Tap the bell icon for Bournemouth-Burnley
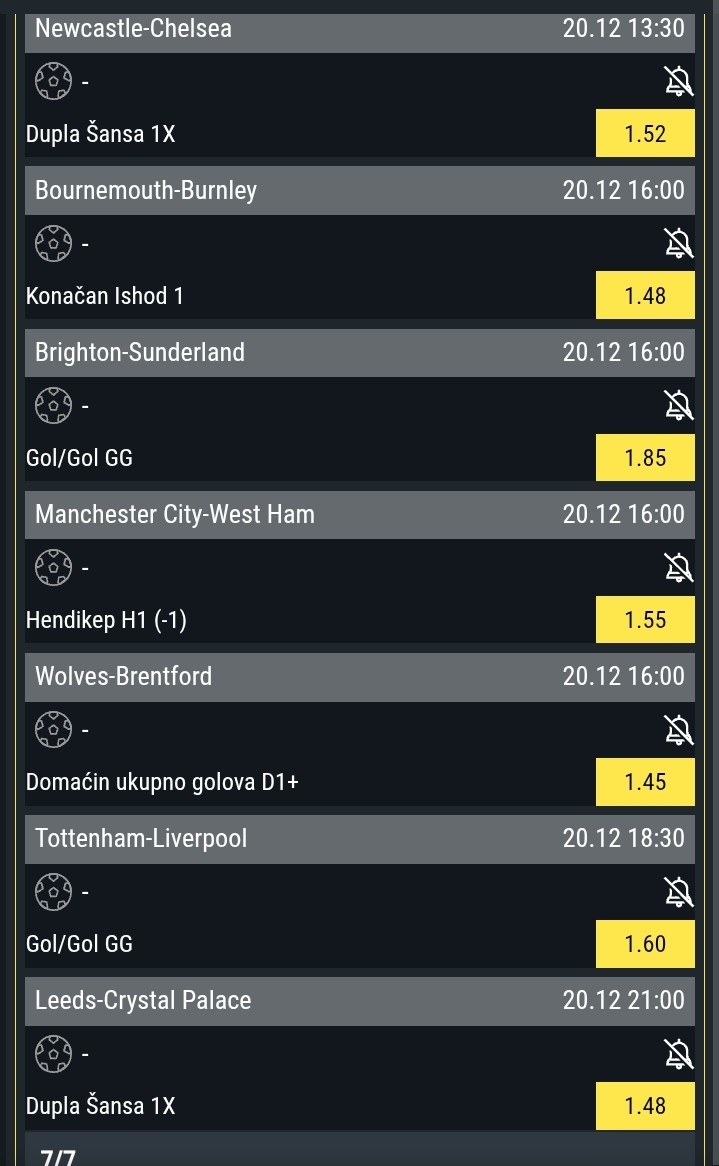Image resolution: width=719 pixels, height=1166 pixels. 679,243
